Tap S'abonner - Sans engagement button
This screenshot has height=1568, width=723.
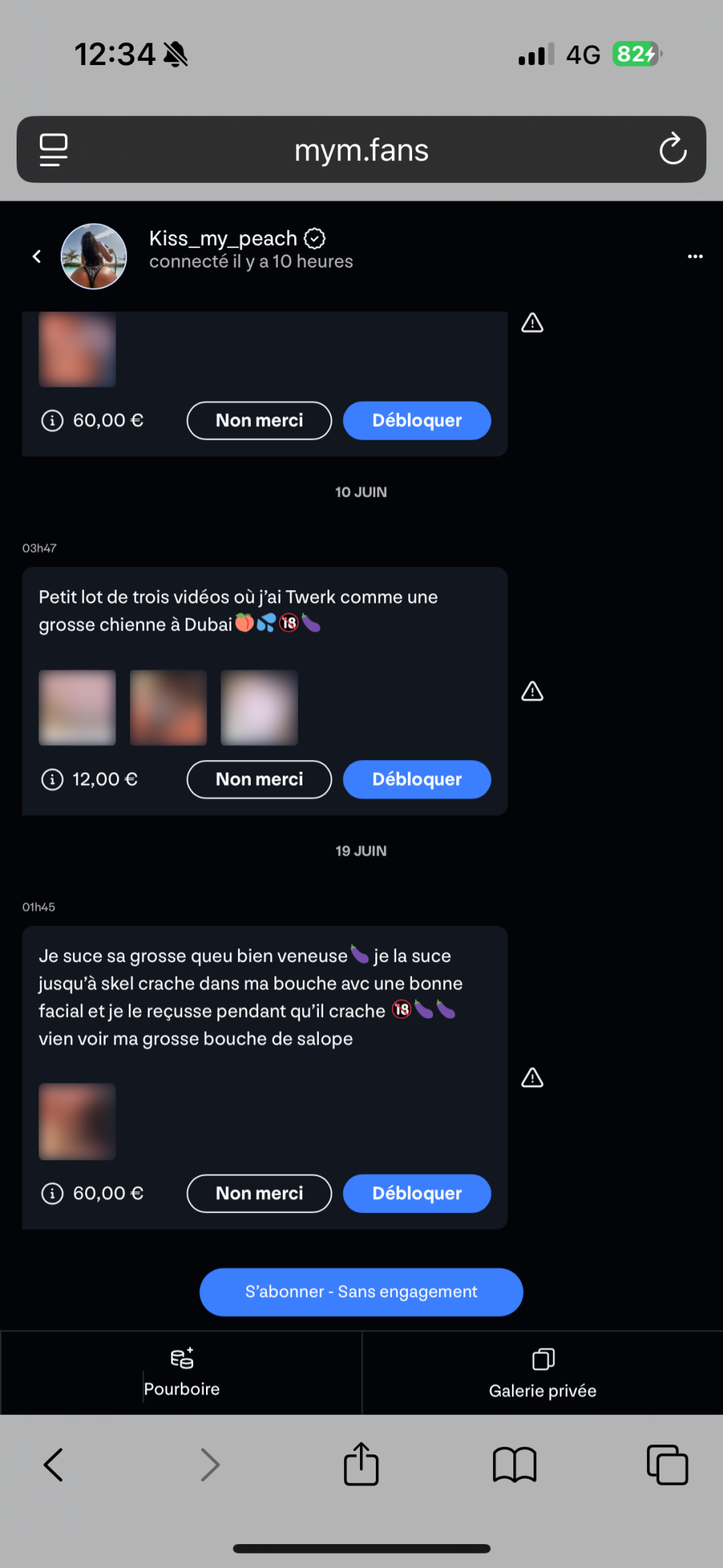pos(361,1292)
